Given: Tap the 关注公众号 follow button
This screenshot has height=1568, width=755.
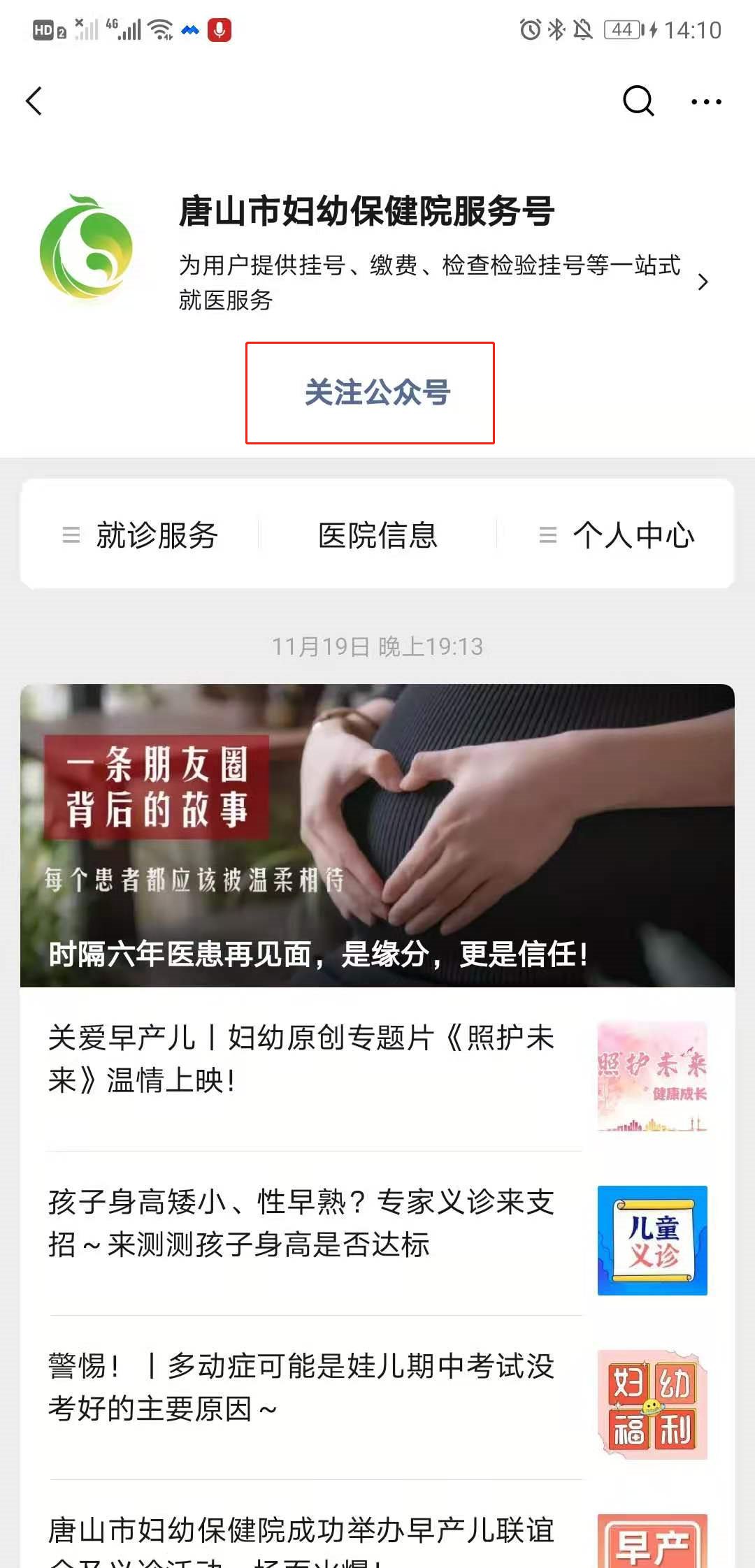Looking at the screenshot, I should click(x=371, y=393).
